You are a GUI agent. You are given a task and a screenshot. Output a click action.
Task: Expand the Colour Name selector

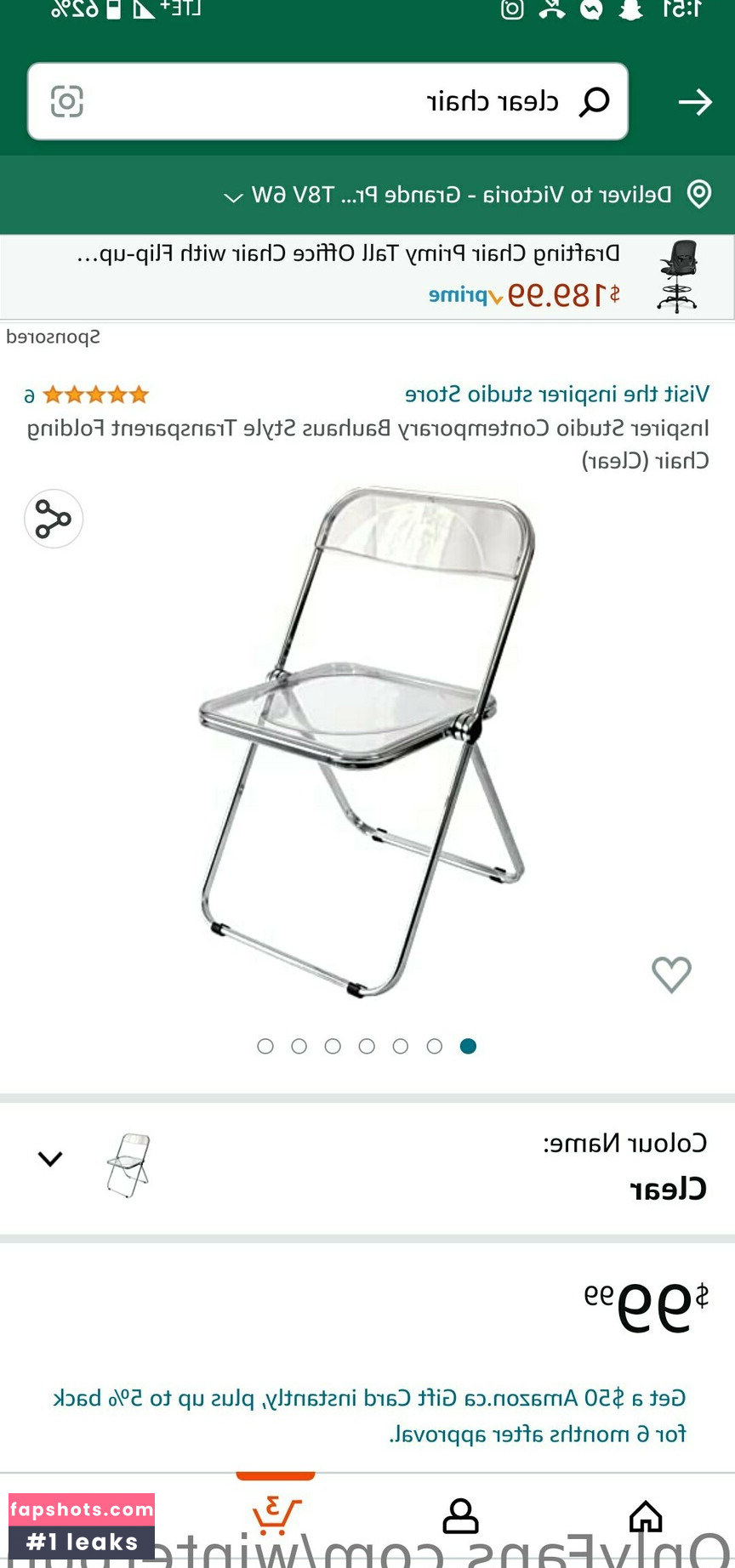pos(50,1159)
